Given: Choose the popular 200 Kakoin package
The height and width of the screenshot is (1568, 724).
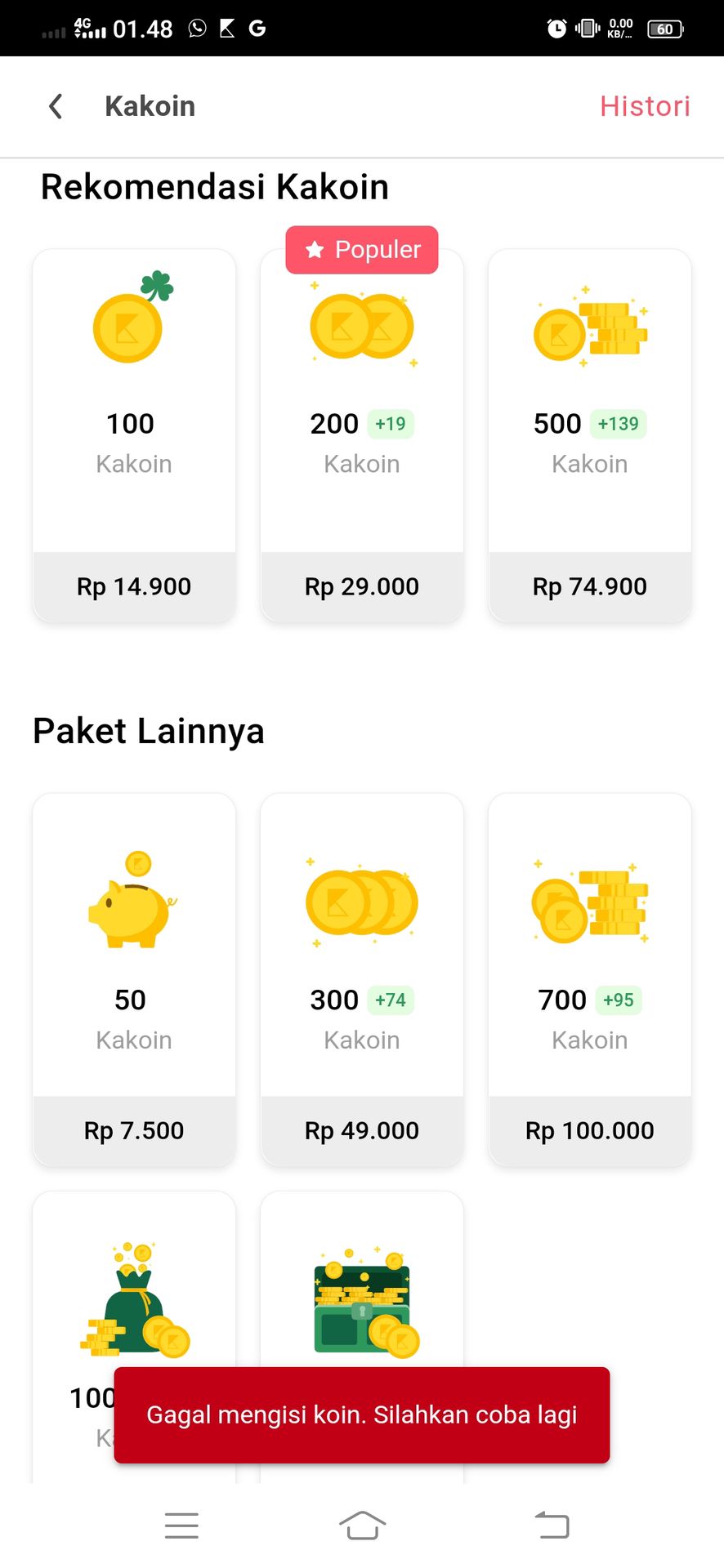Looking at the screenshot, I should [x=362, y=436].
